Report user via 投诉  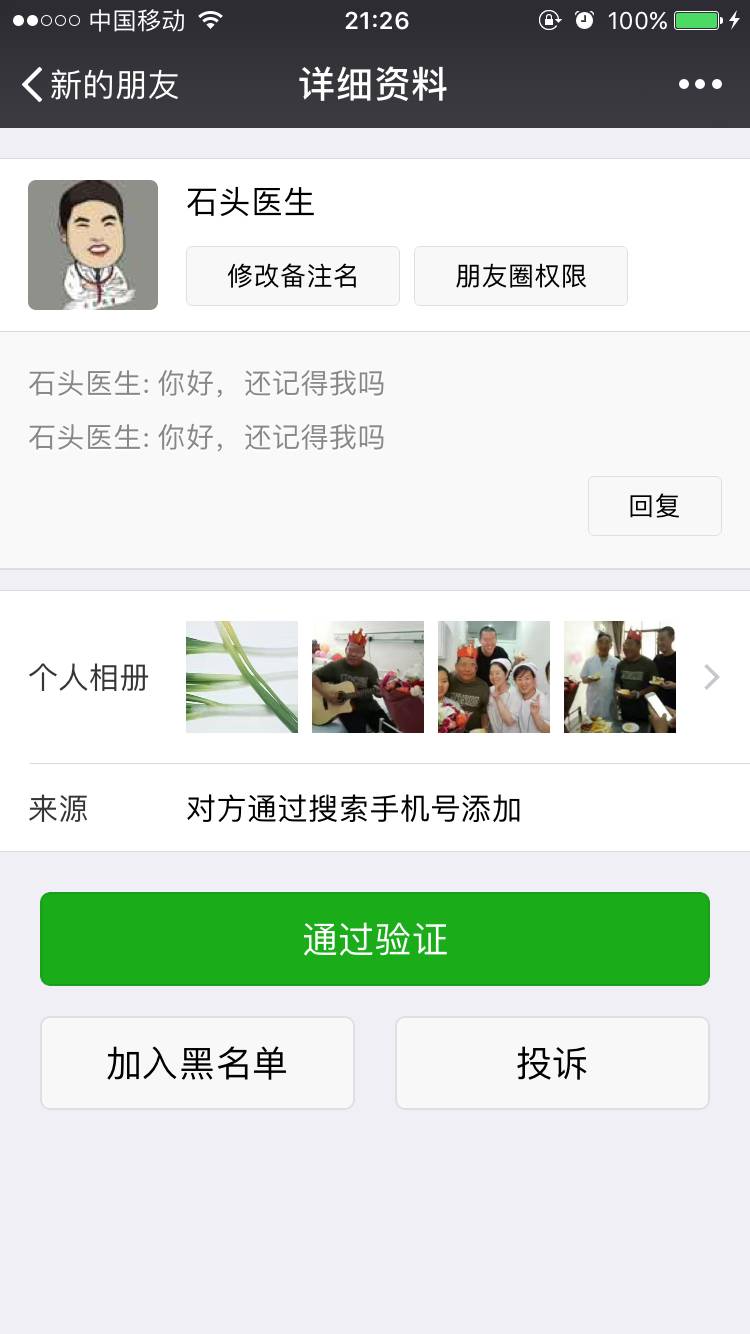point(552,1063)
